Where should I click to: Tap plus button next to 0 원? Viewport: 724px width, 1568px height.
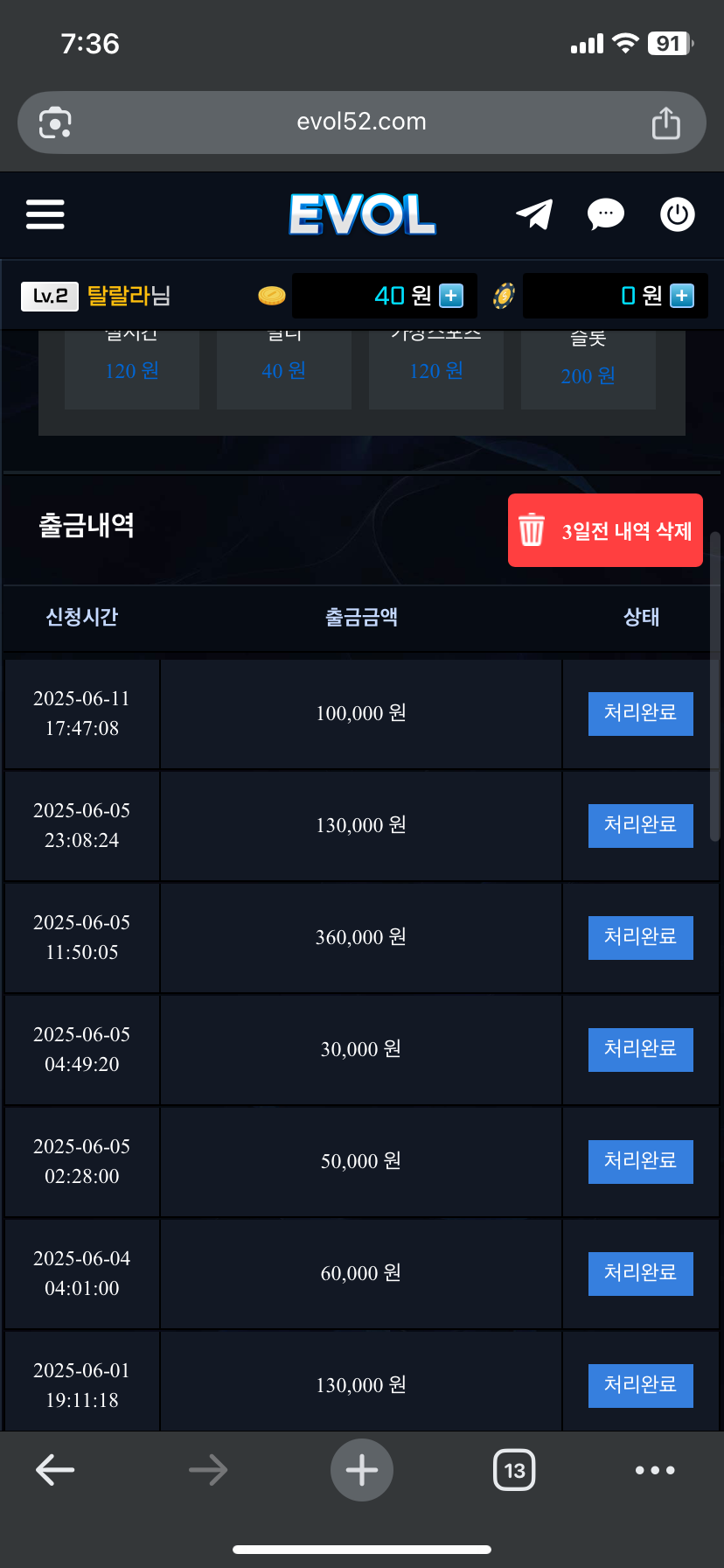point(682,296)
